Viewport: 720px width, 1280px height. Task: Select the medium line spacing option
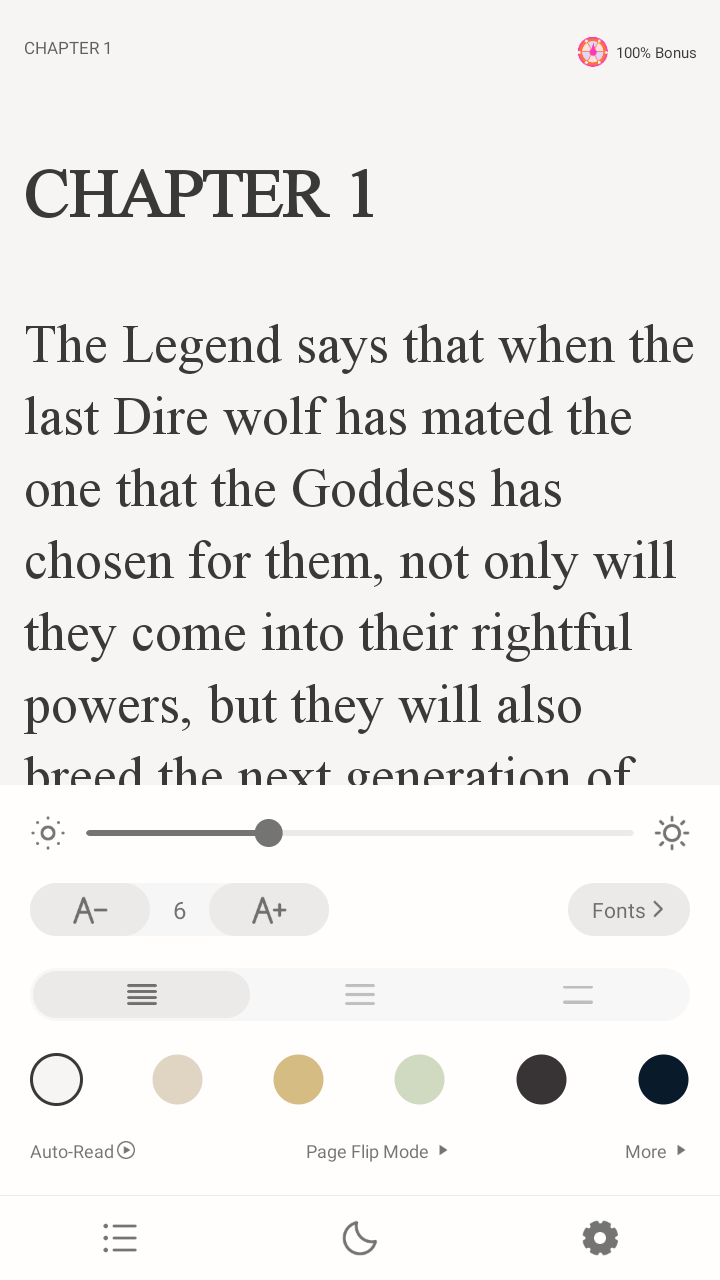(x=360, y=995)
